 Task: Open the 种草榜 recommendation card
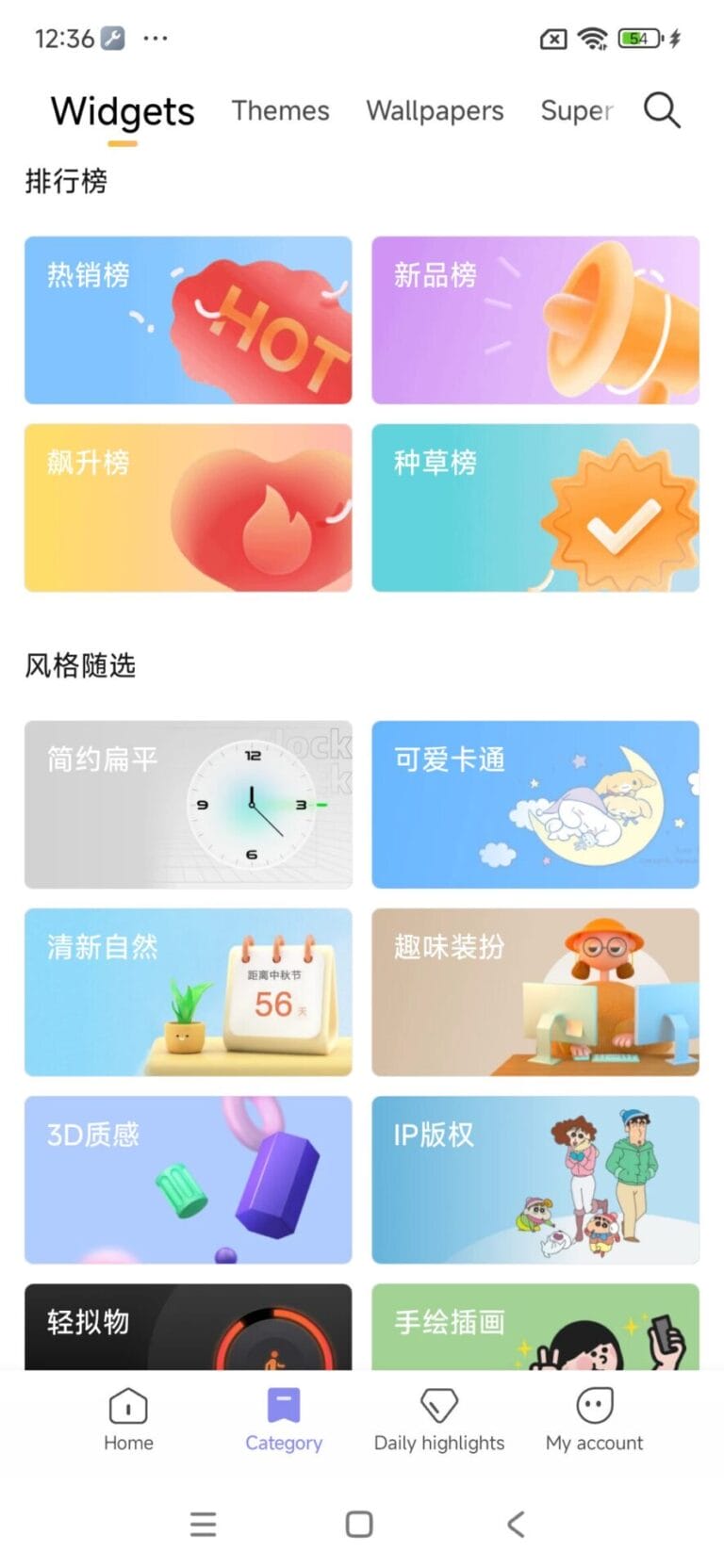(x=535, y=509)
